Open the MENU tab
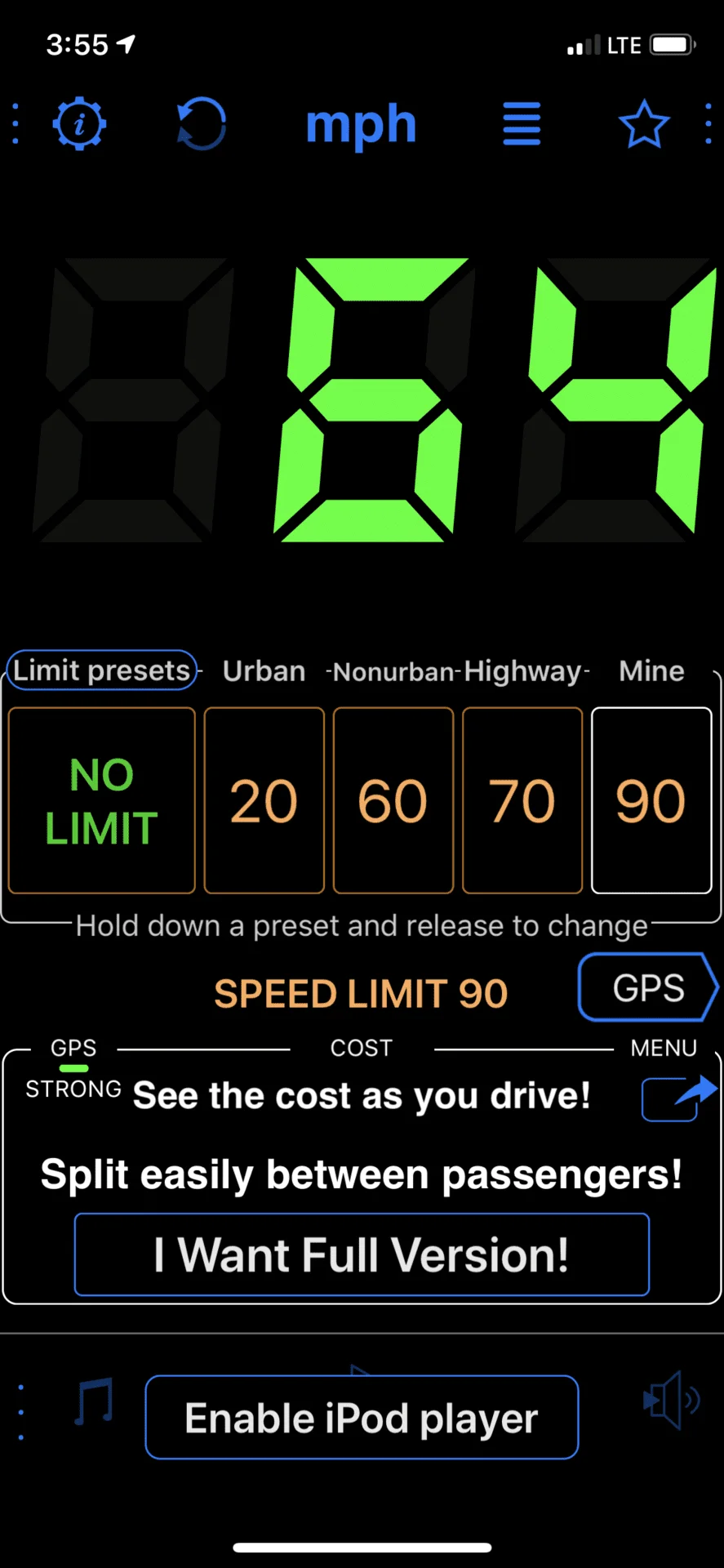 point(664,1048)
